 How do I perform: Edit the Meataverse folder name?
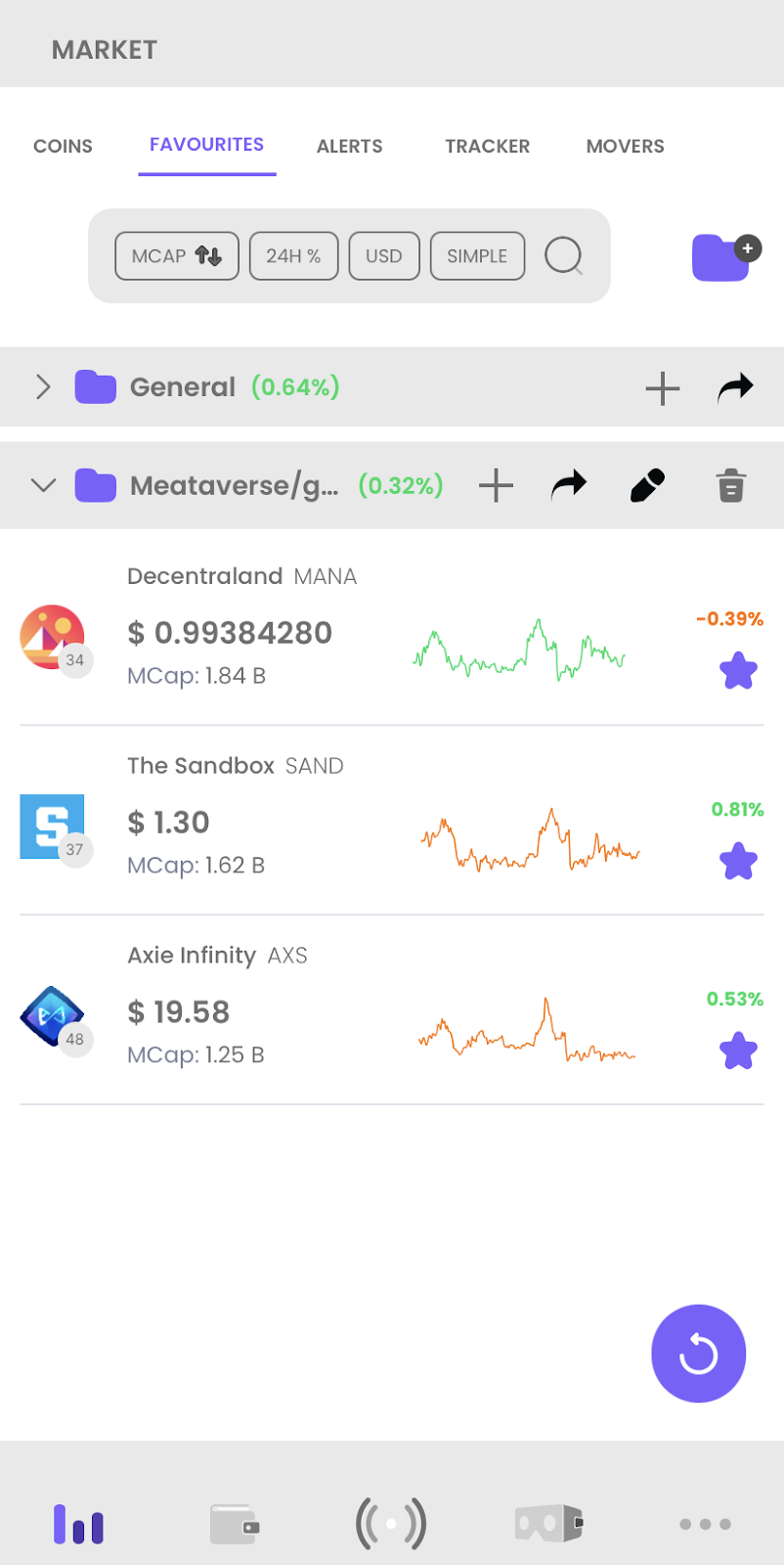coord(647,485)
